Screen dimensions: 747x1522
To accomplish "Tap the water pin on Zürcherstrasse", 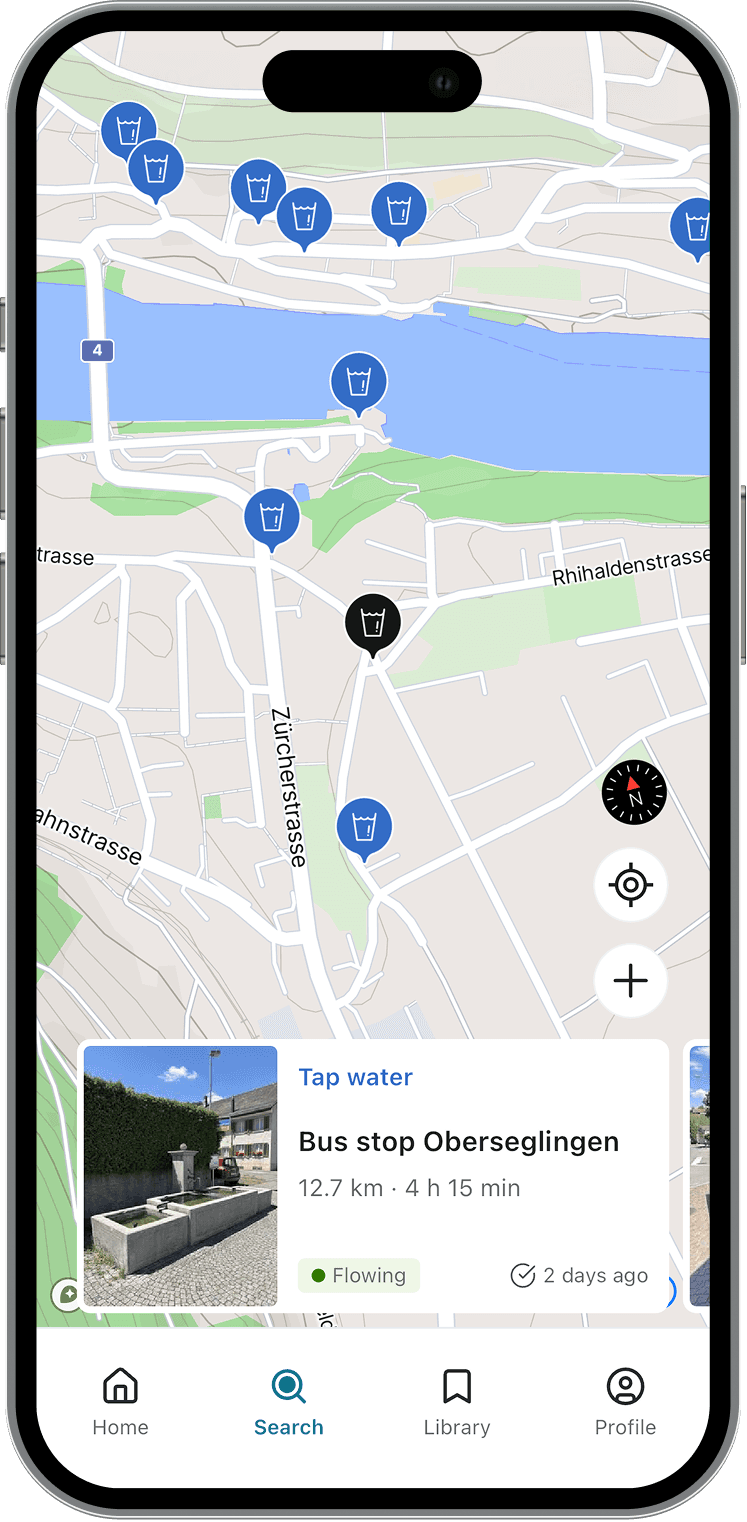I will (x=272, y=520).
